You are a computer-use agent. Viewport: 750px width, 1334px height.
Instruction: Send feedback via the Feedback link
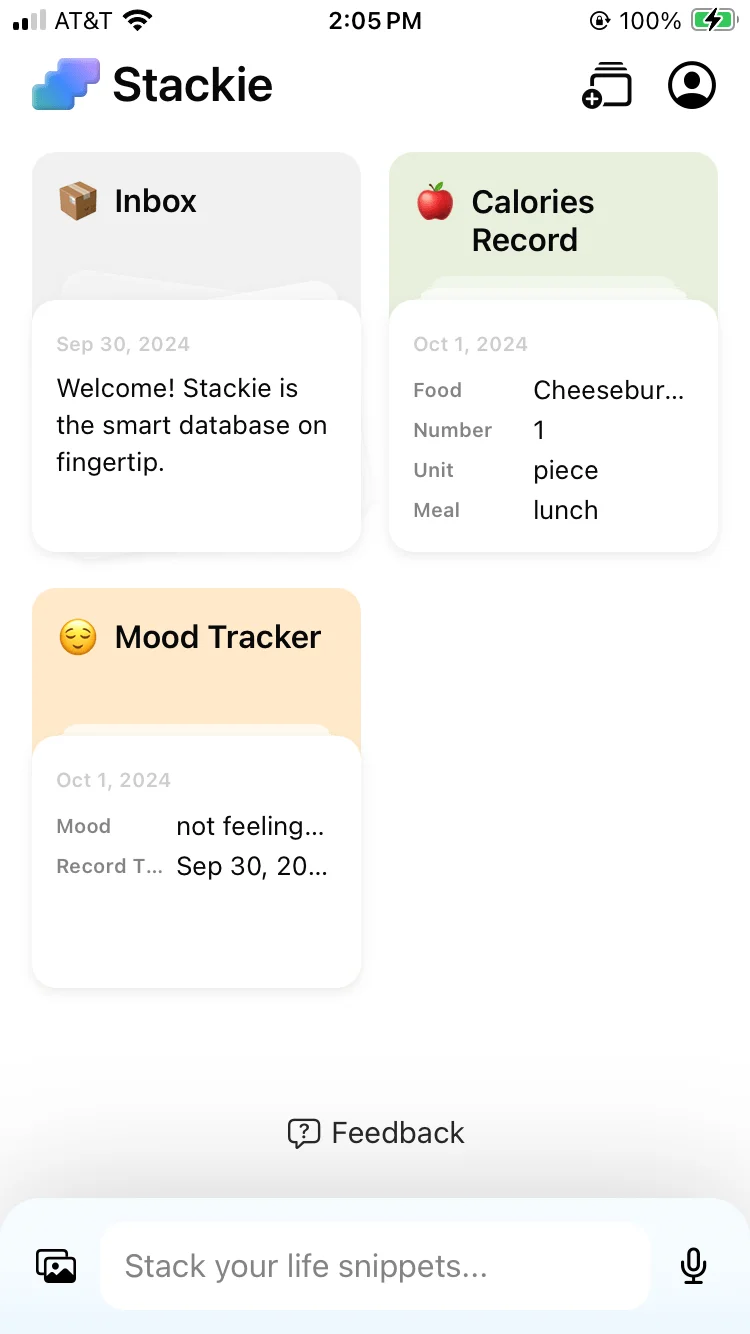tap(376, 1133)
